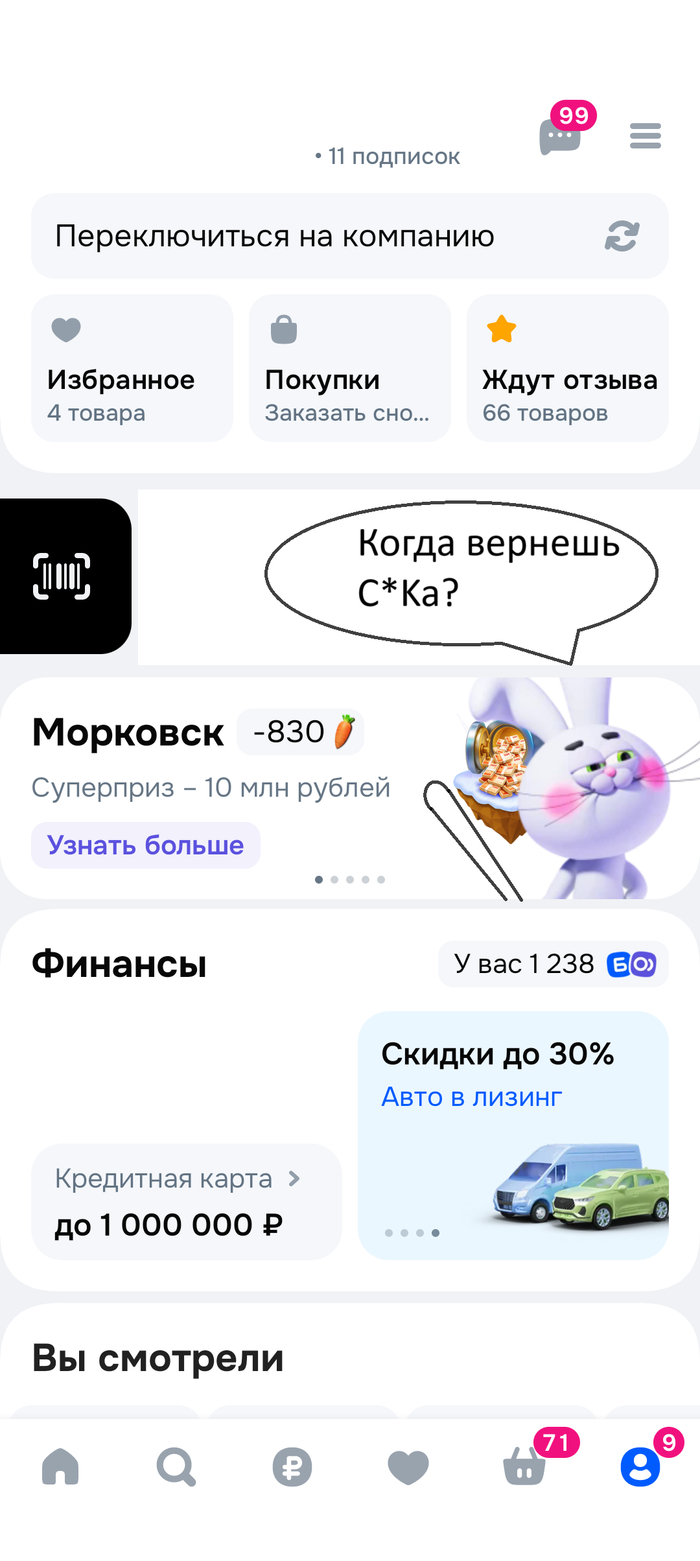Tap Переключиться на компанию button
This screenshot has width=700, height=1561.
tap(349, 237)
